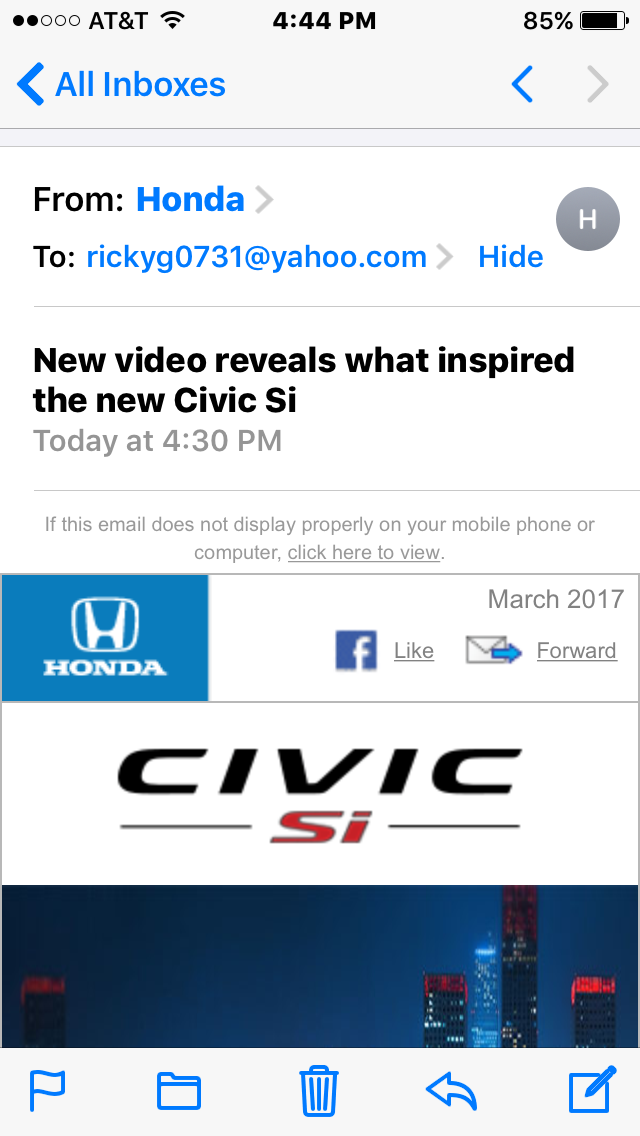Hide the email header details

tap(510, 257)
